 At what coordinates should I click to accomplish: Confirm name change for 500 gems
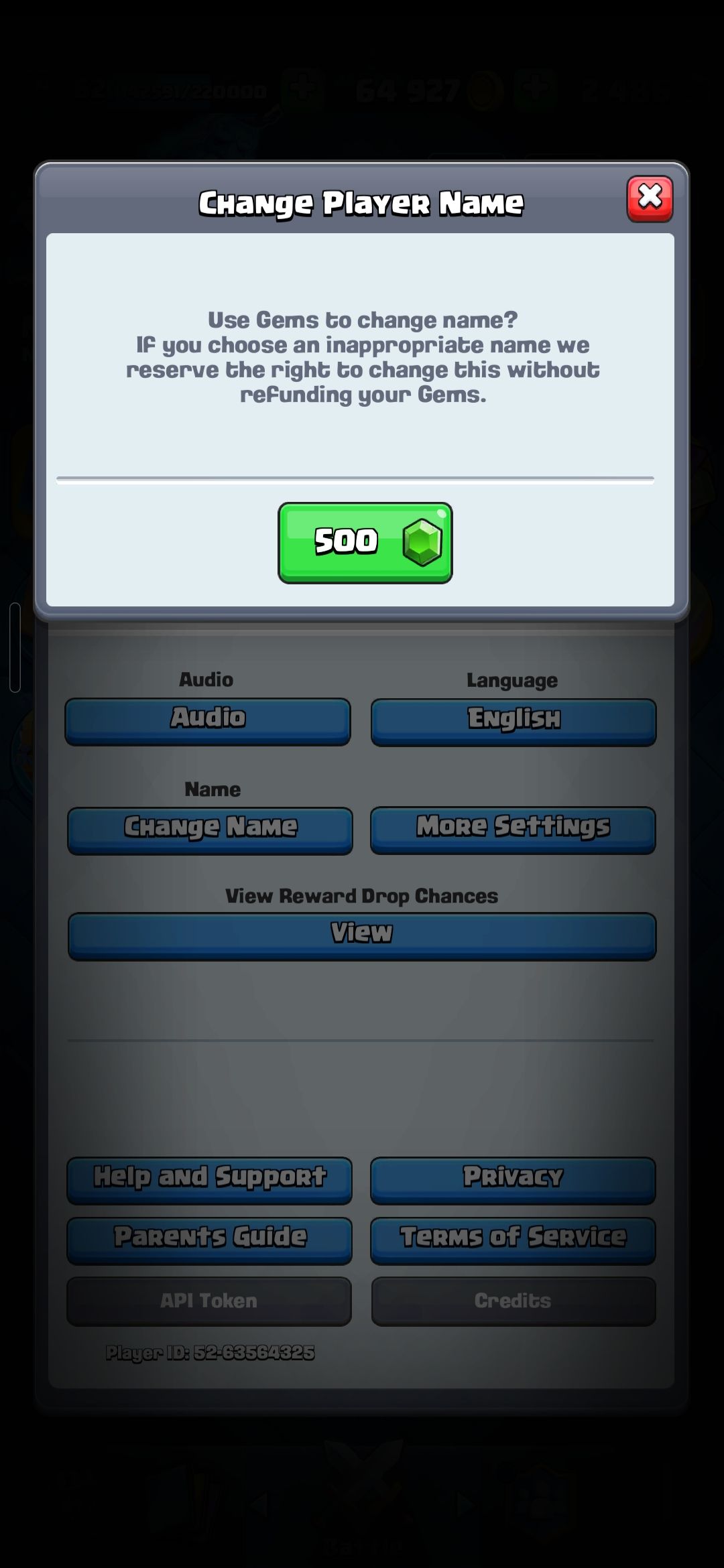click(365, 542)
